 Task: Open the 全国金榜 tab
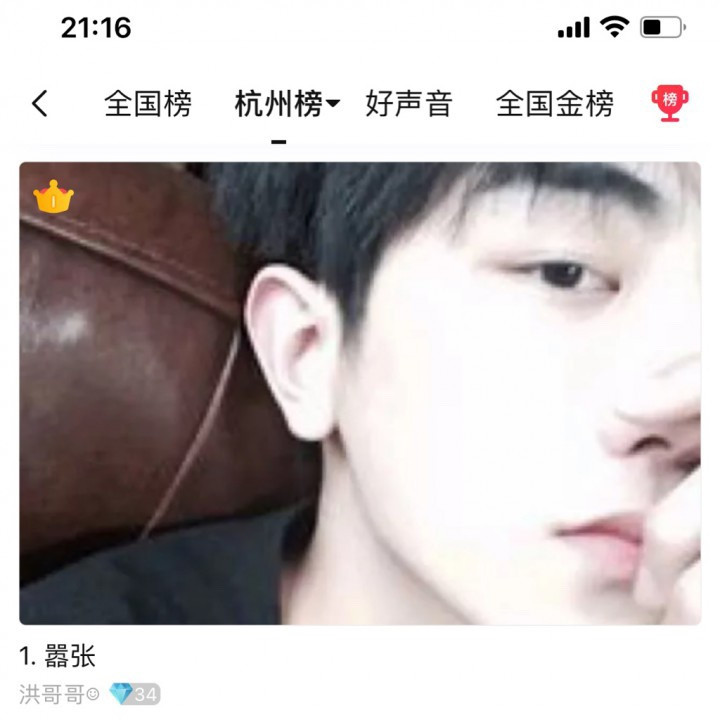coord(554,103)
